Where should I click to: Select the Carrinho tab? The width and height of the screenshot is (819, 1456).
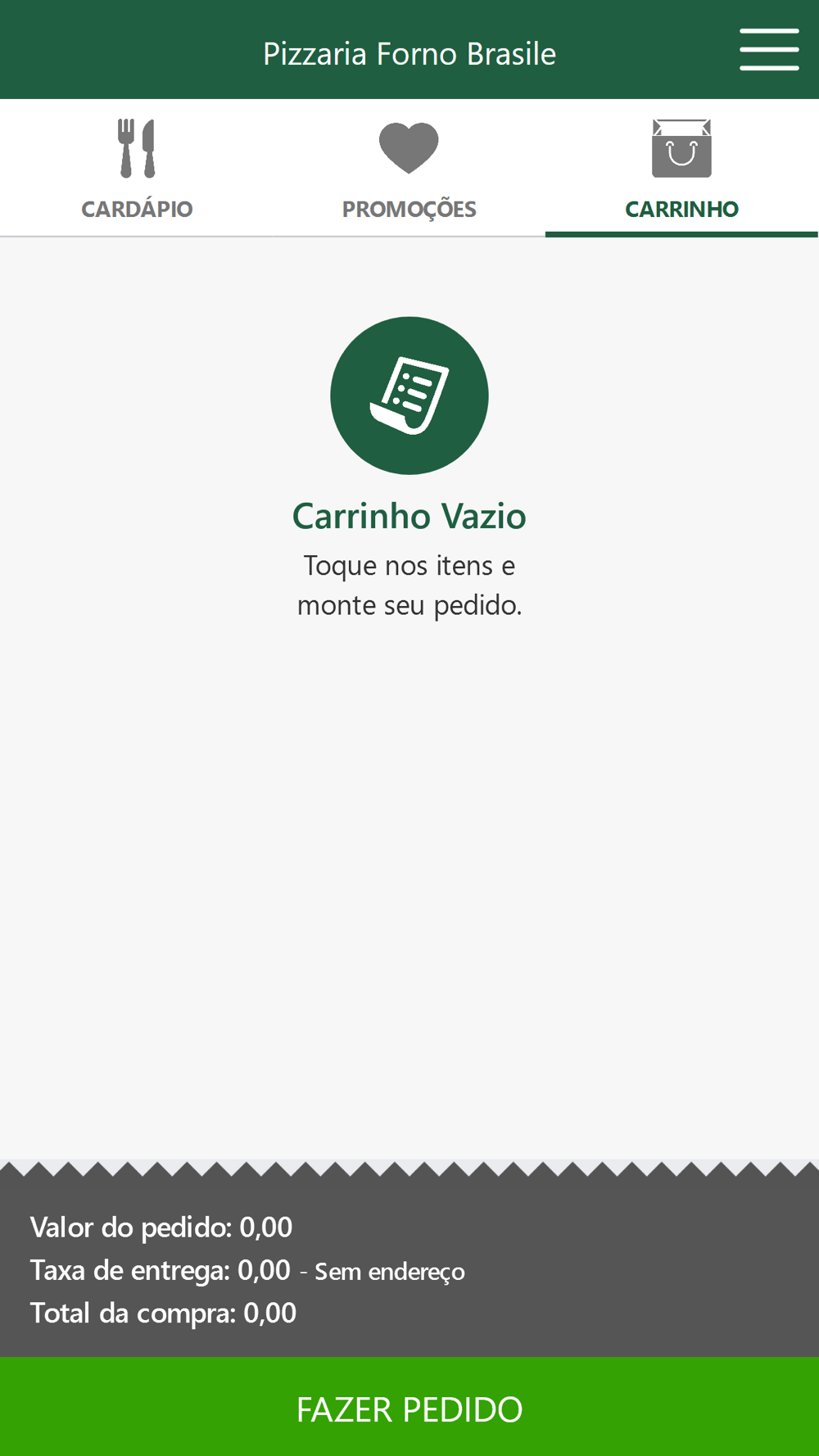click(681, 169)
